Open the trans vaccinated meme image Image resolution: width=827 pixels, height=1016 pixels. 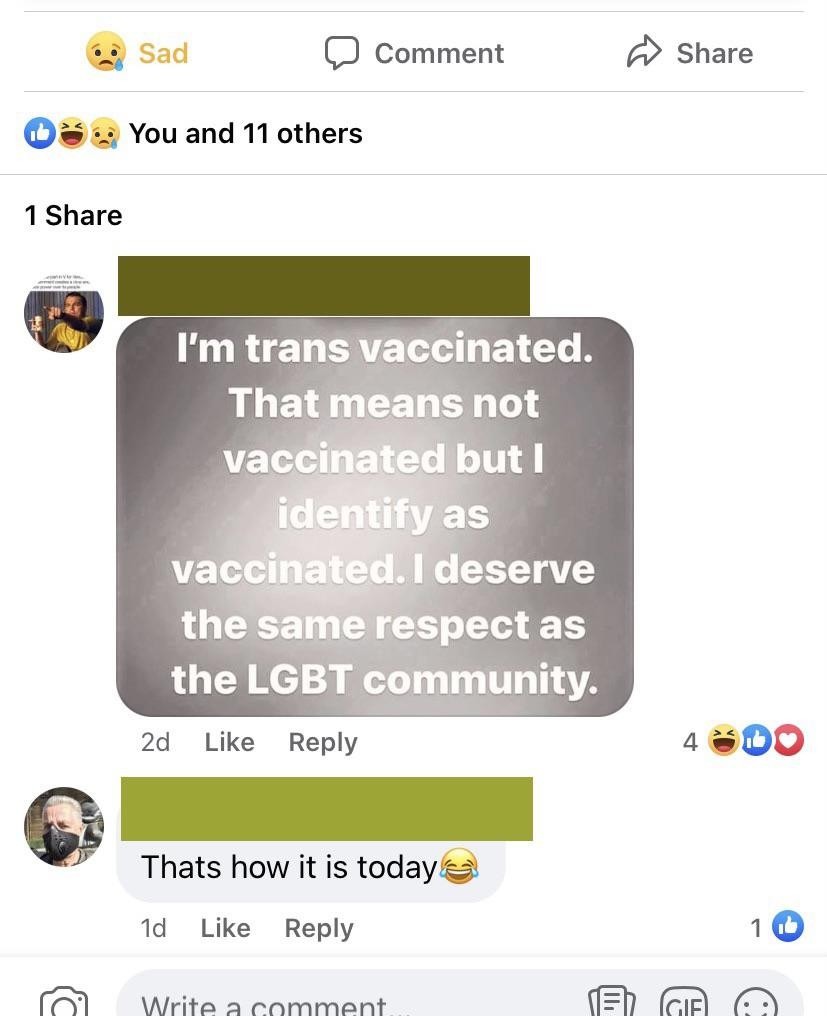pyautogui.click(x=375, y=516)
